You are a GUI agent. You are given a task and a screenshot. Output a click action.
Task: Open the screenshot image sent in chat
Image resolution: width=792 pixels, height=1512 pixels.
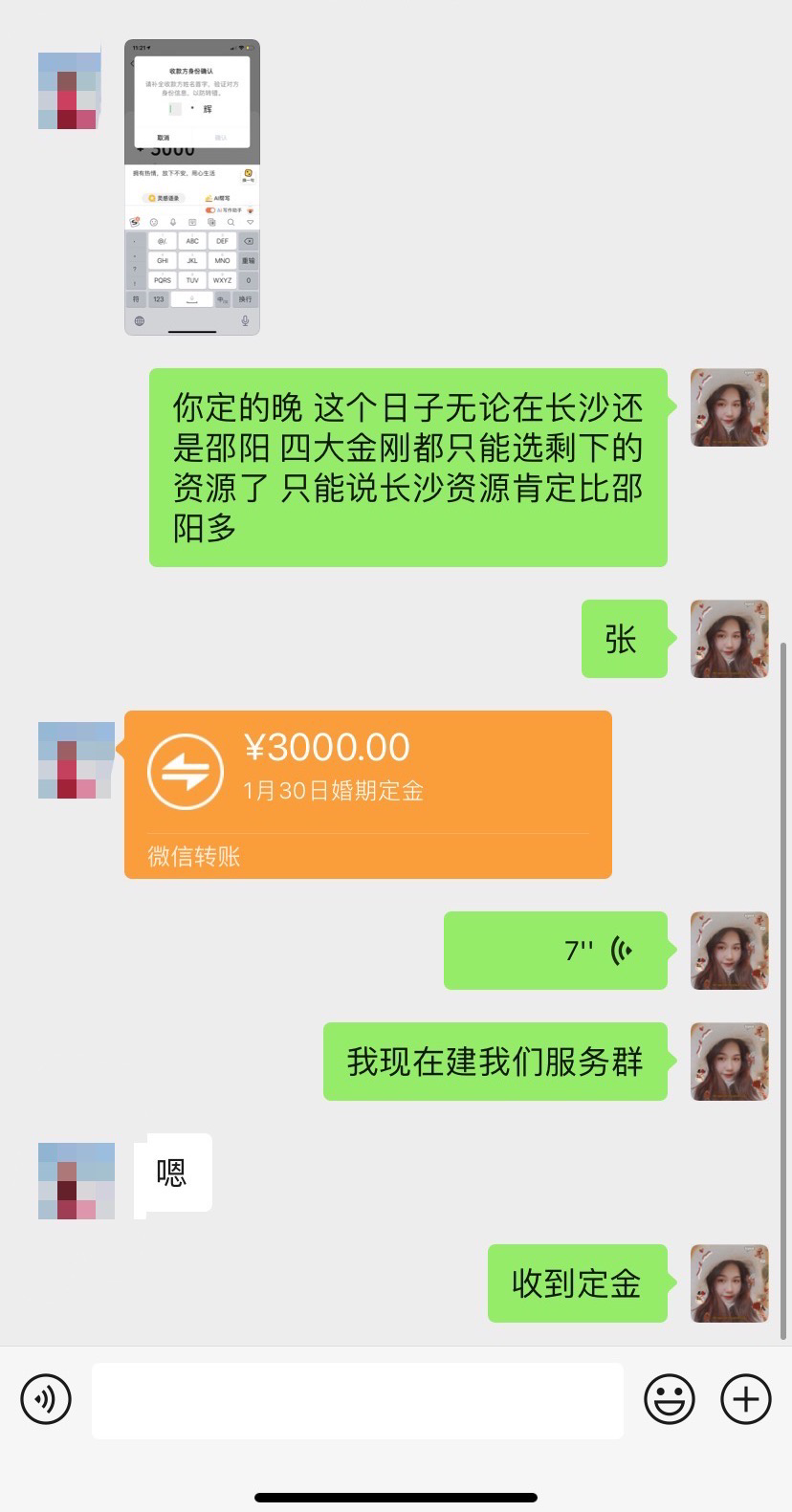click(x=192, y=187)
